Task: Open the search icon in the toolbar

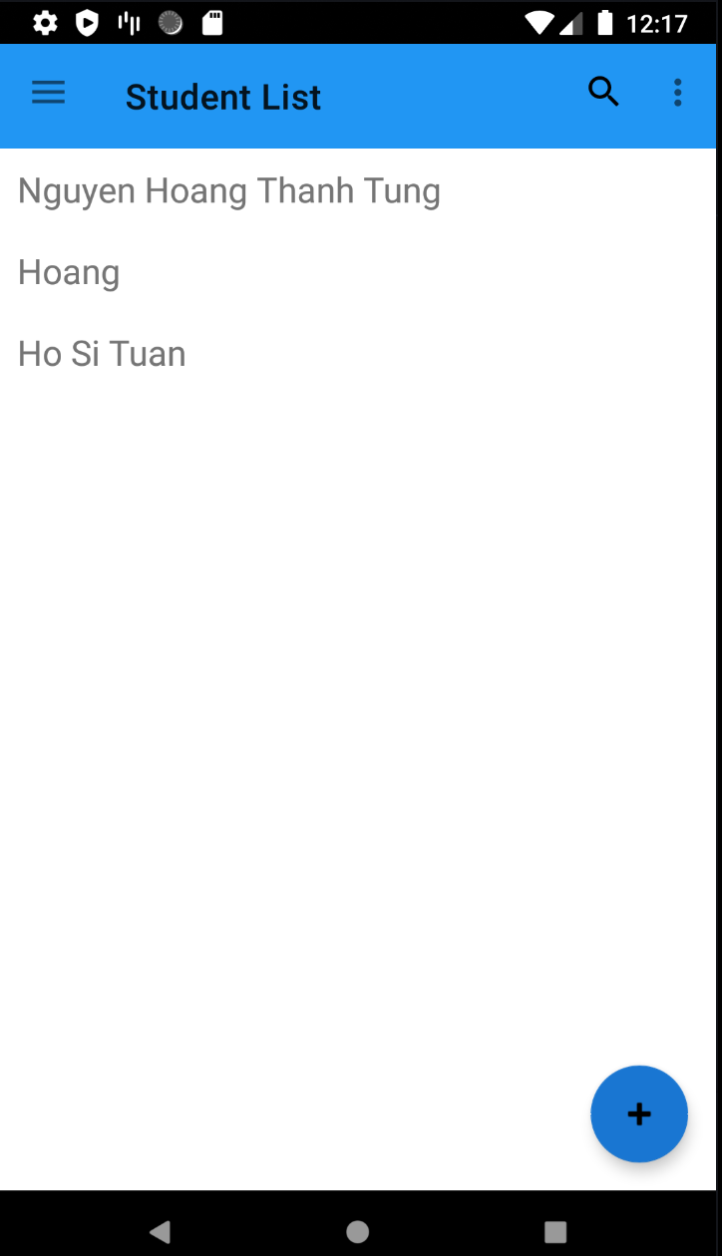Action: [x=604, y=91]
